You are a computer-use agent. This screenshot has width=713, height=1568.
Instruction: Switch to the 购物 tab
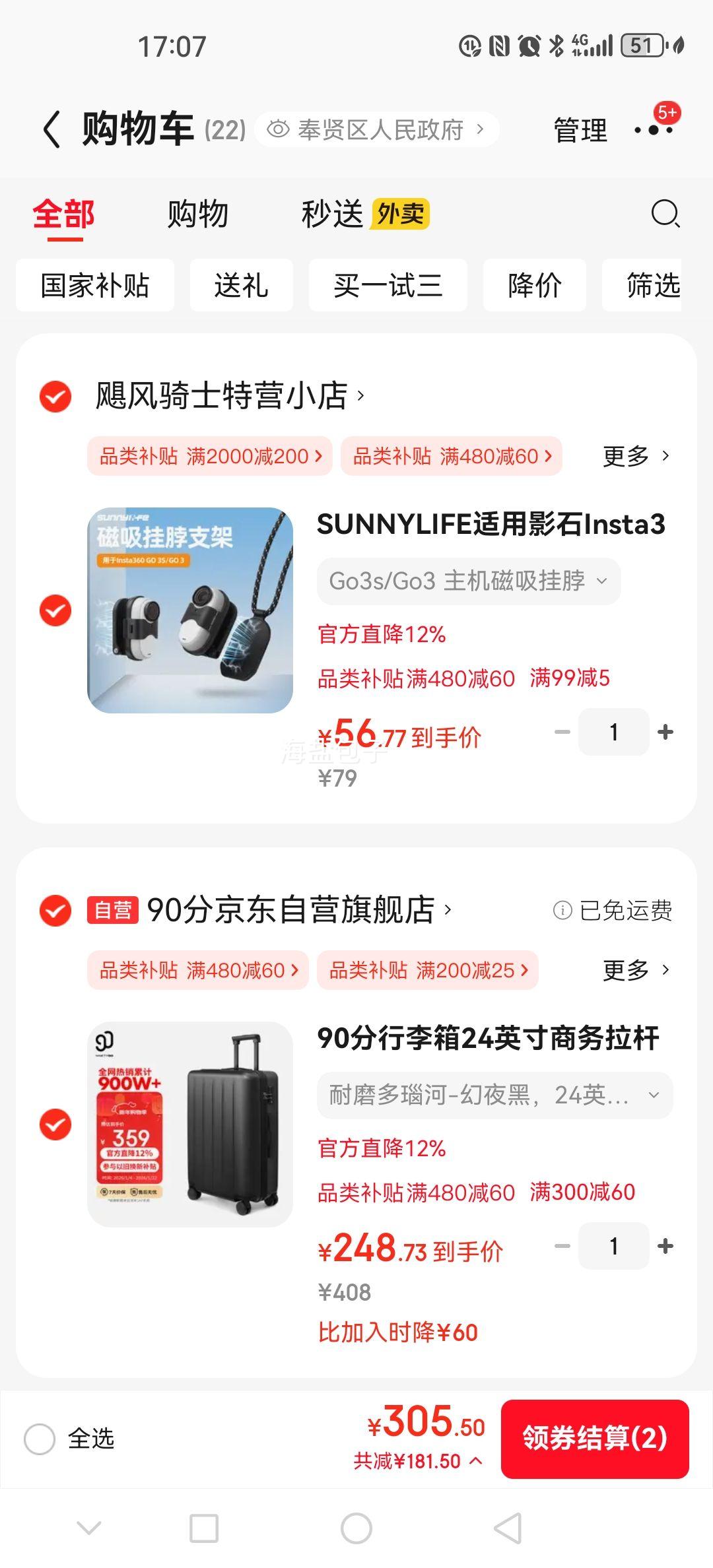pos(197,214)
